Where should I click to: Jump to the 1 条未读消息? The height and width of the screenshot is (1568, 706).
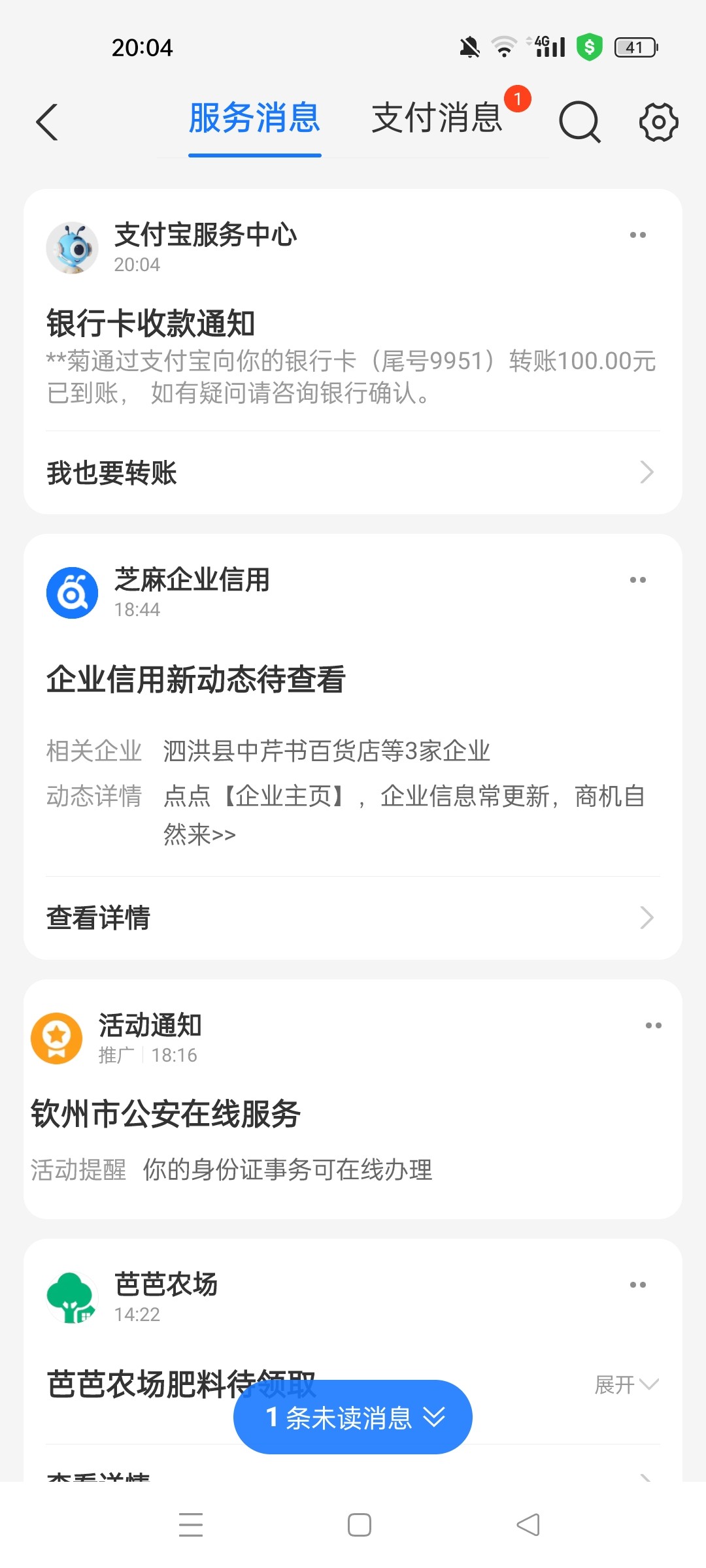coord(353,1417)
